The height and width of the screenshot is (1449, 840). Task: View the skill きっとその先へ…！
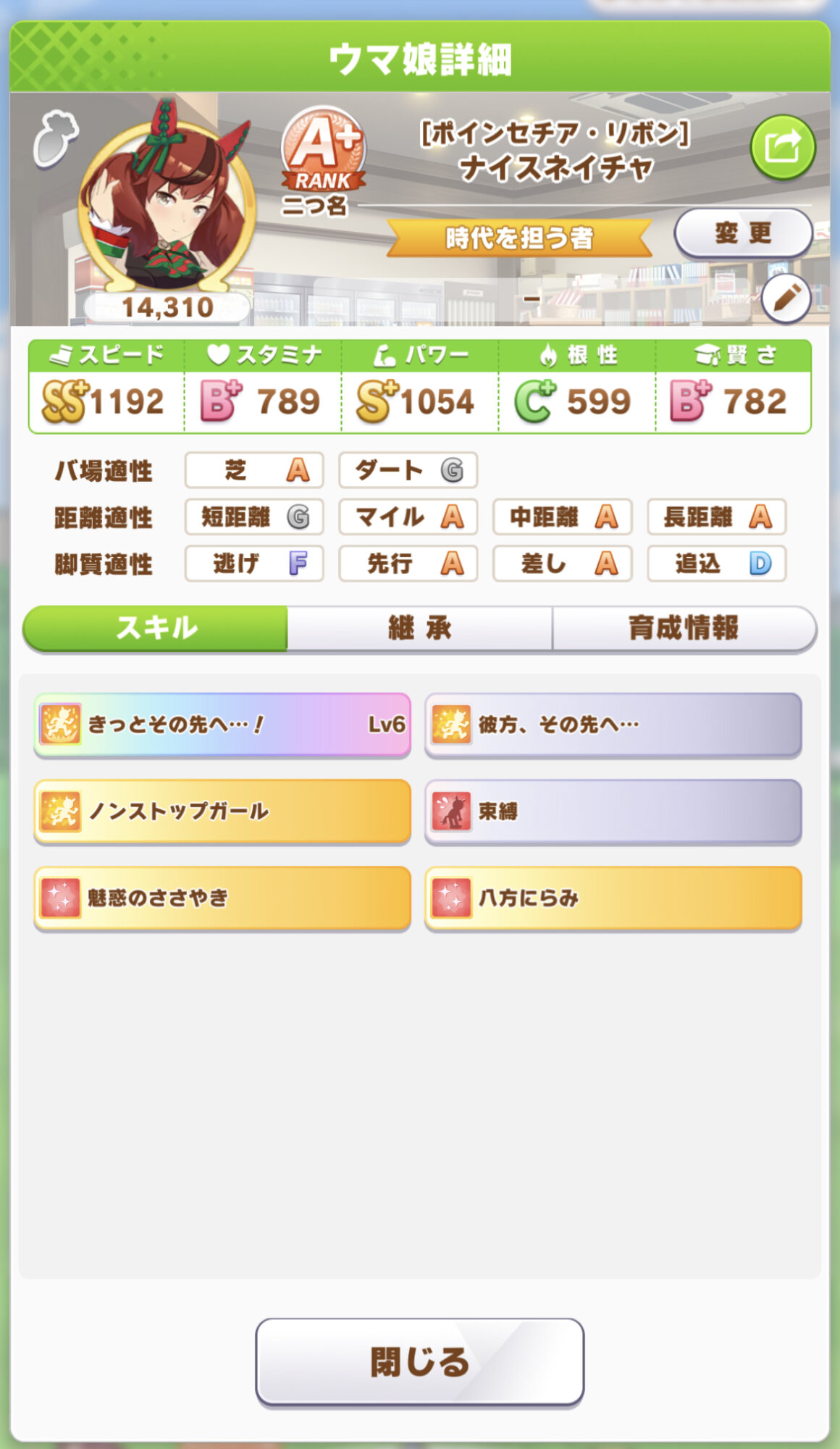coord(222,724)
